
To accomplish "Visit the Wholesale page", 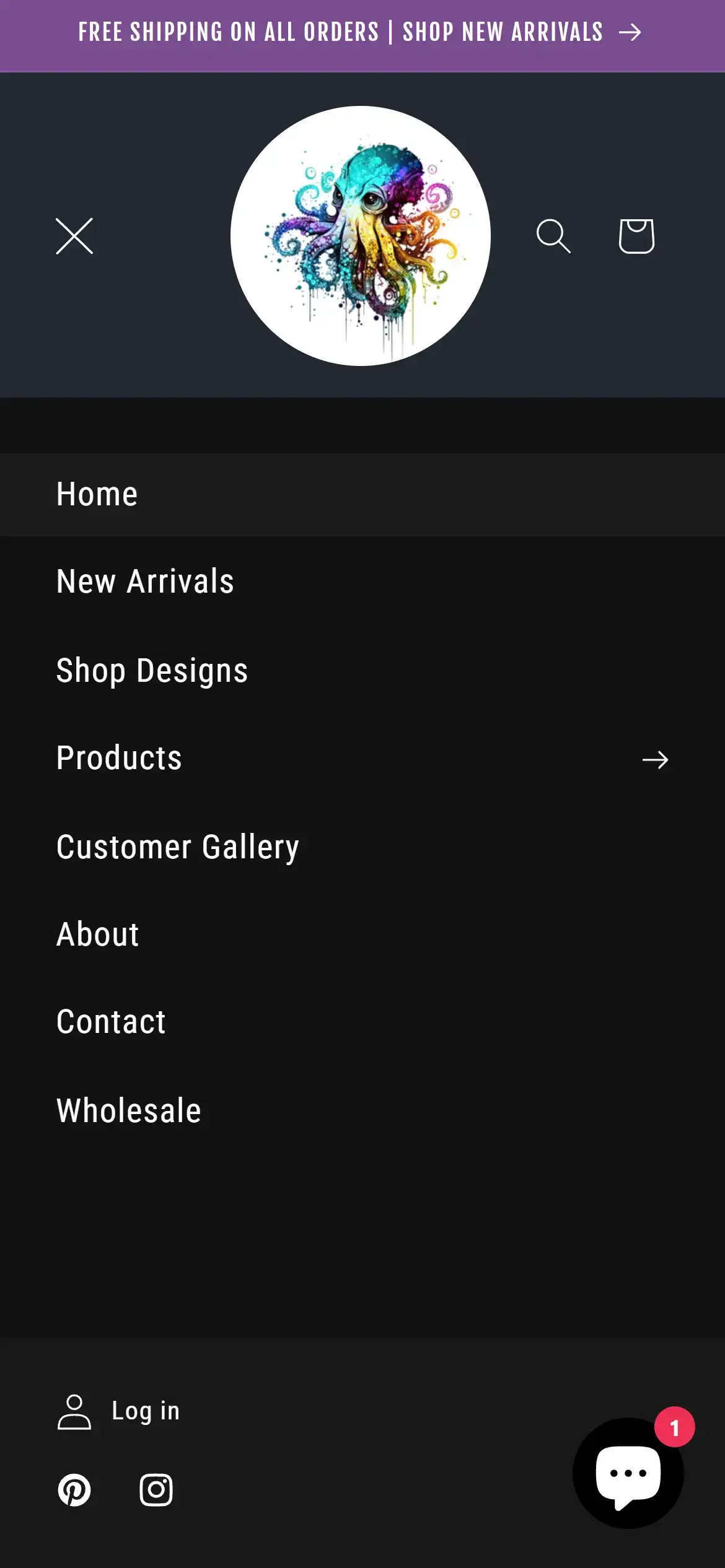I will click(128, 1110).
